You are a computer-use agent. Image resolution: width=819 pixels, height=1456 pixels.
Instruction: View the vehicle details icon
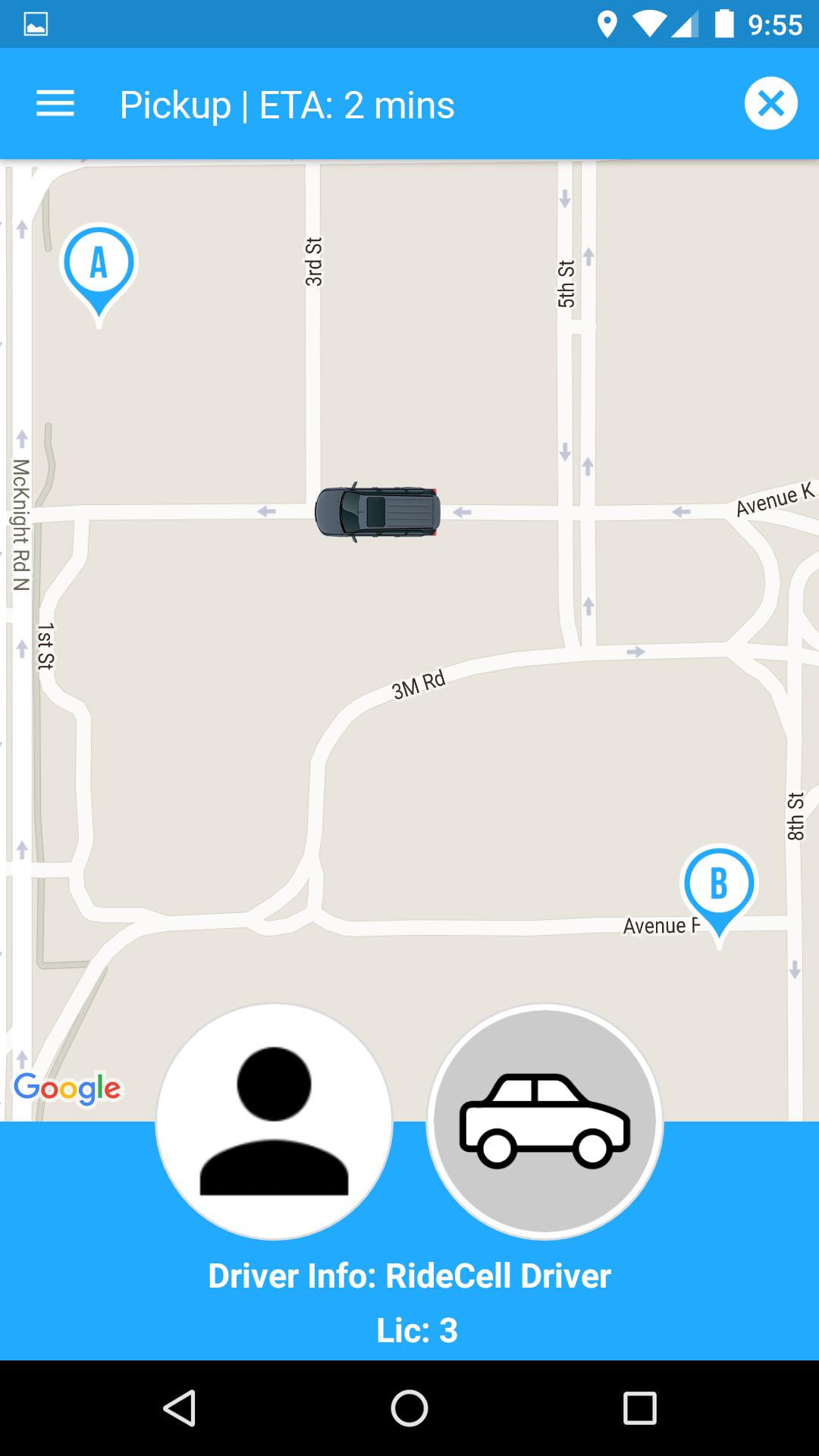[544, 1122]
